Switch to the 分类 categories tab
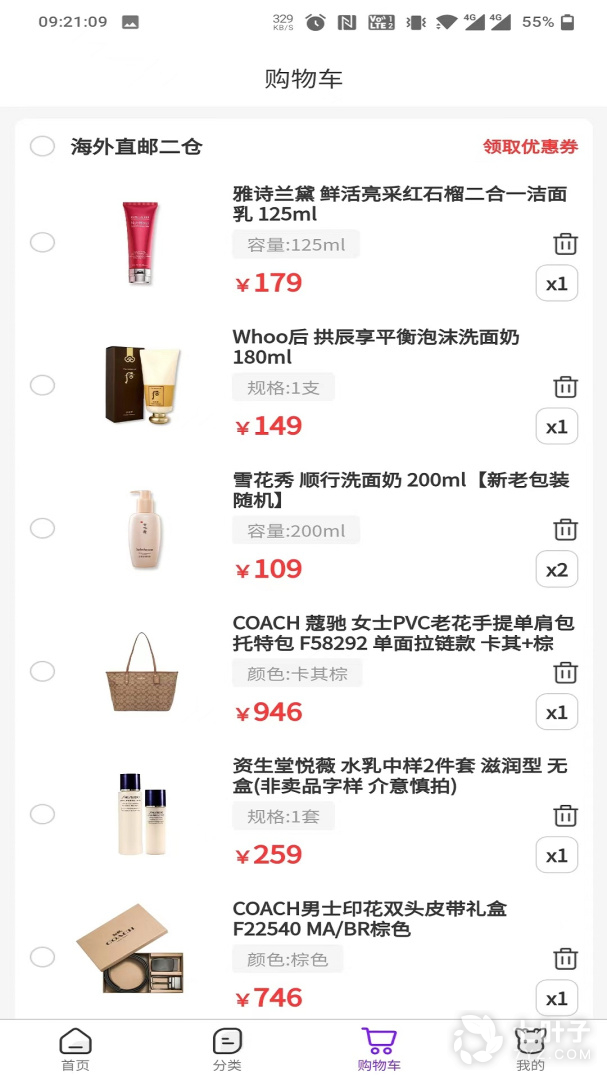Screen dimensions: 607x1080 tap(227, 1050)
